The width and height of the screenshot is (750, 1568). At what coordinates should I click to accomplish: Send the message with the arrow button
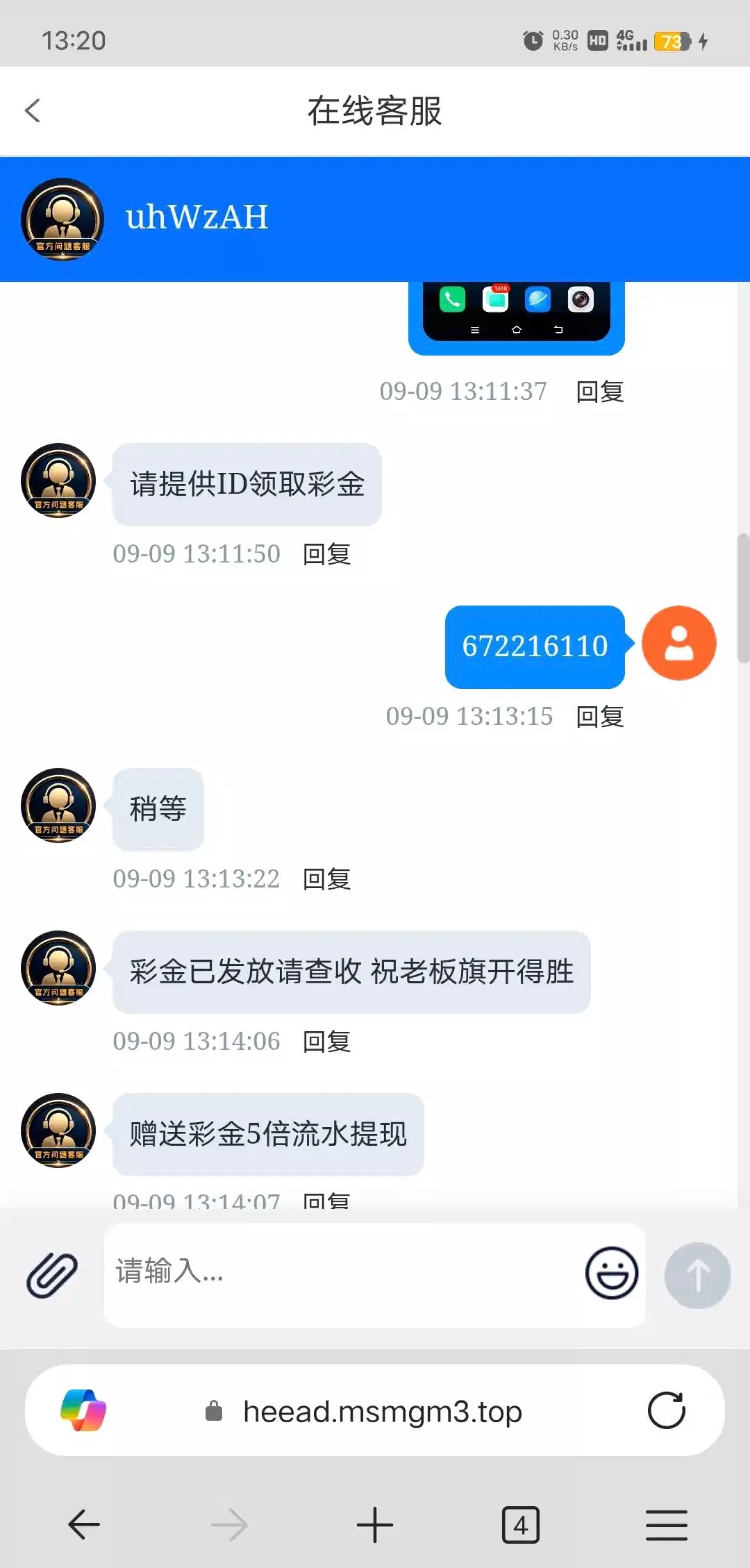pos(697,1275)
